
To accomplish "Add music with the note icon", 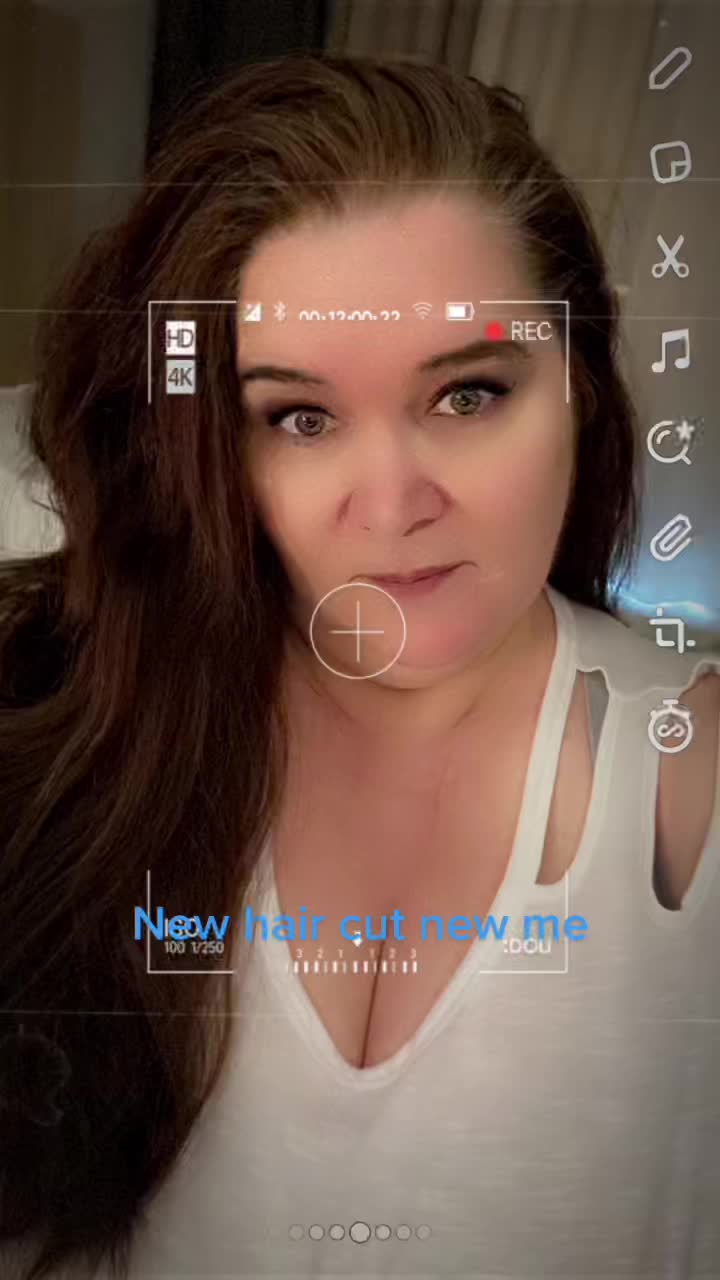I will (x=670, y=352).
